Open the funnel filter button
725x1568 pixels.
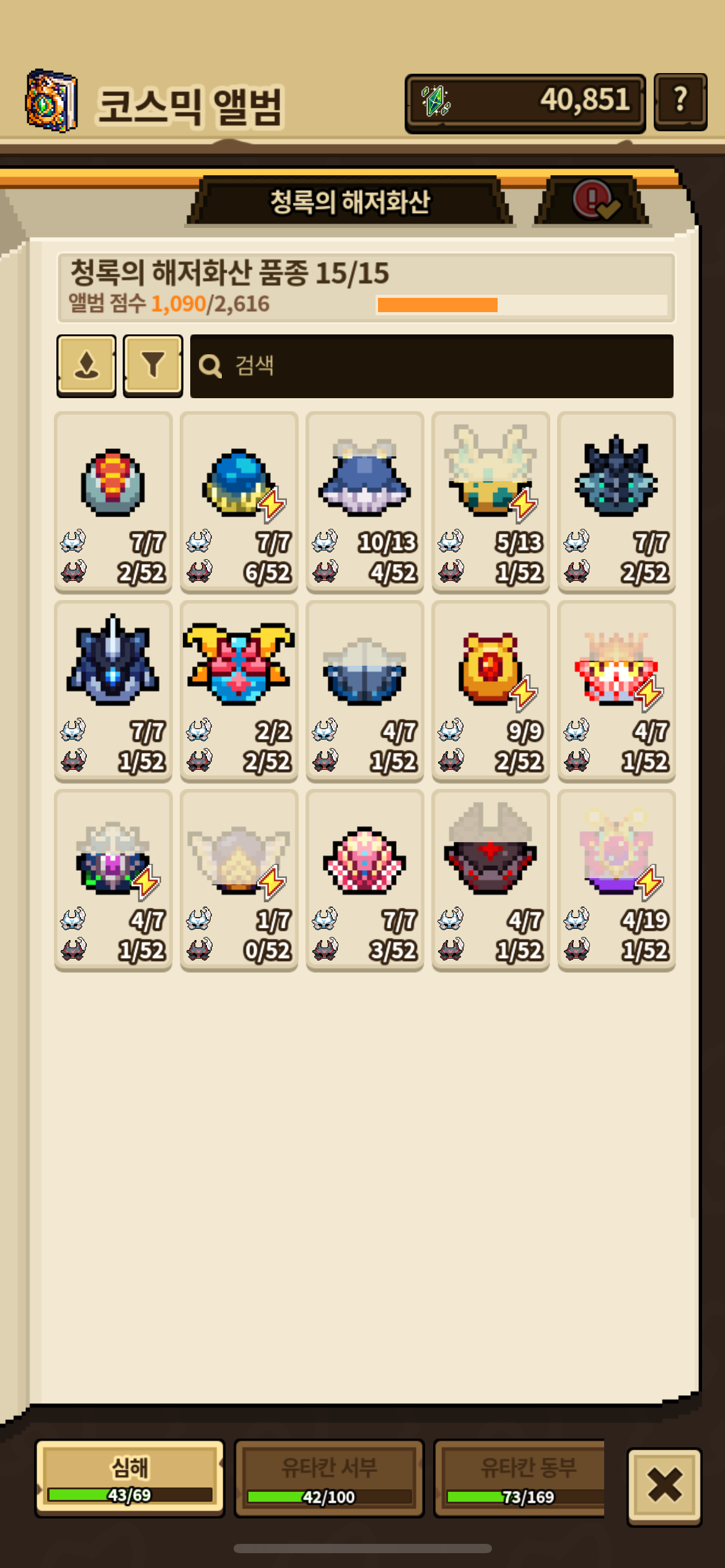click(152, 365)
